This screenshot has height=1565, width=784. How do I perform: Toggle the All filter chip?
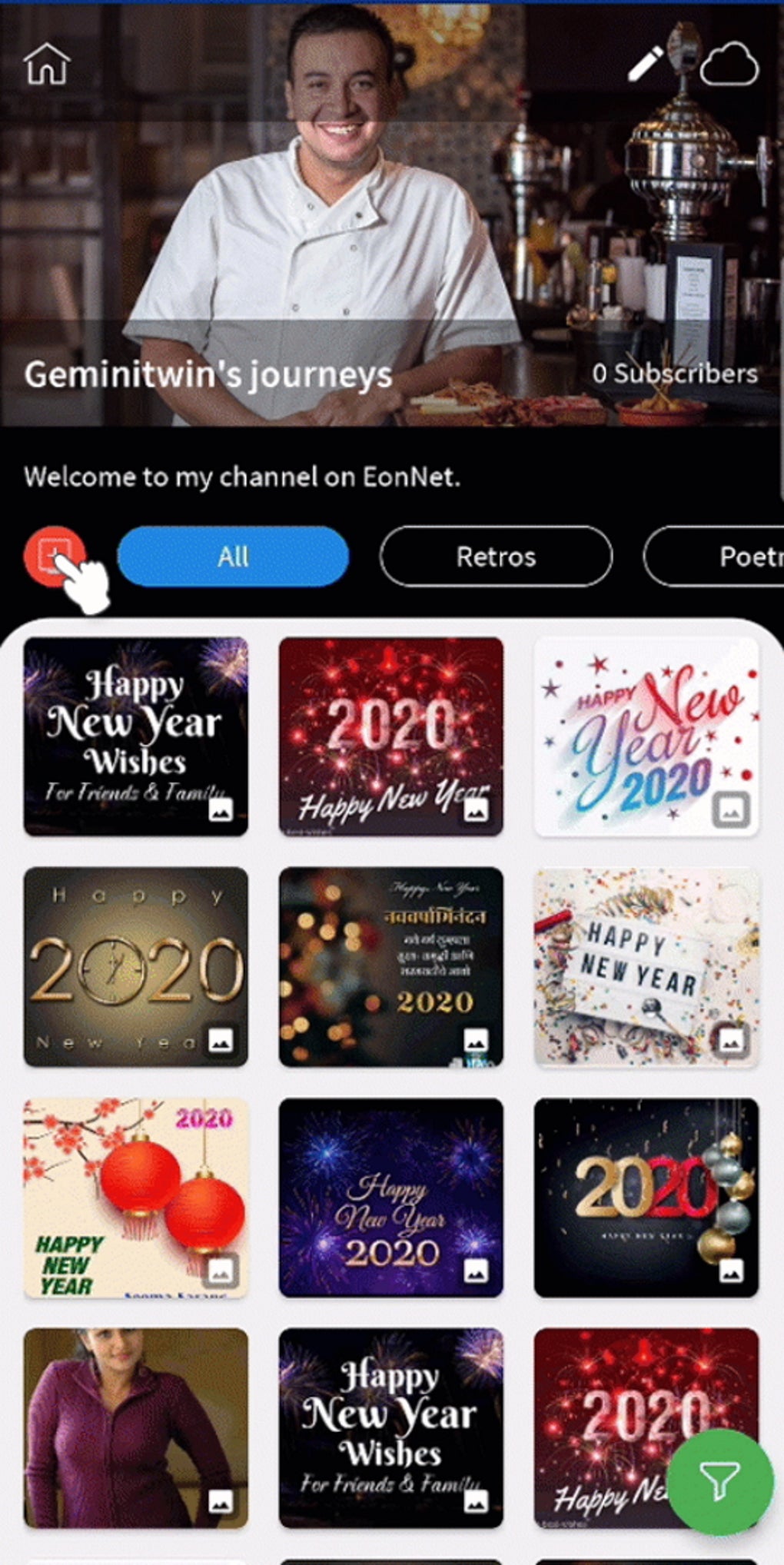pos(232,557)
